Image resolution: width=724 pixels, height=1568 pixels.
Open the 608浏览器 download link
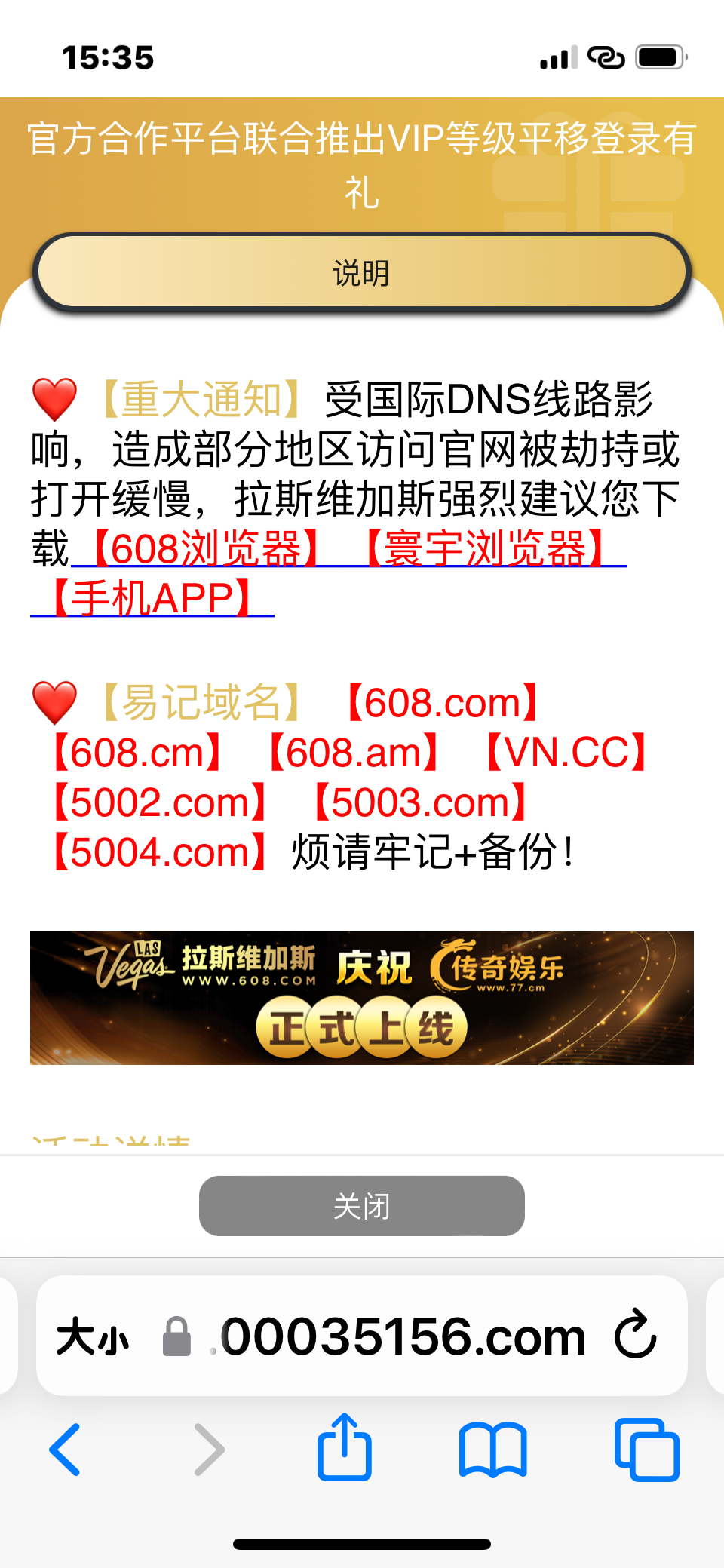205,548
